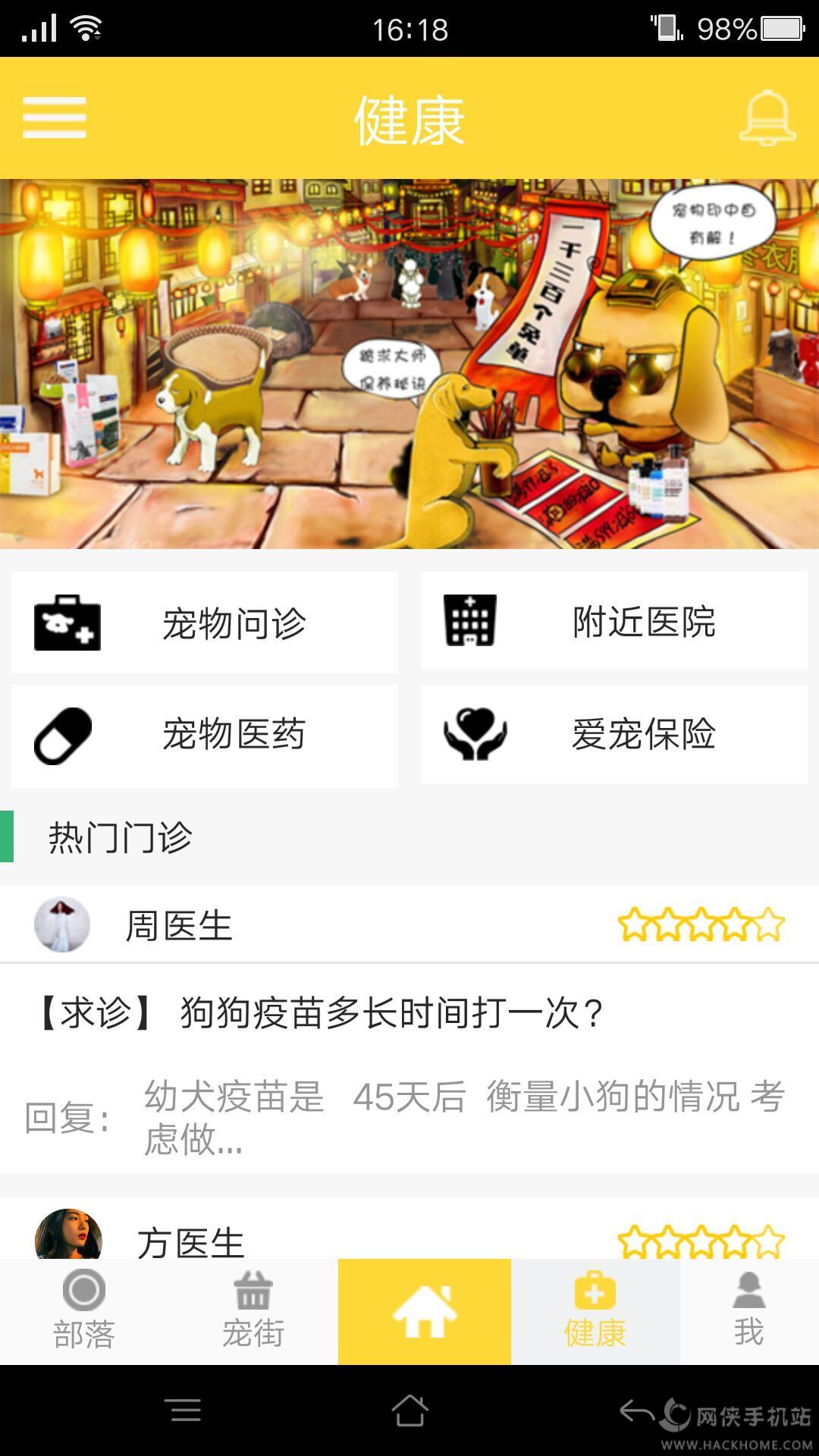Switch to the 宠街 tab

coord(253,1310)
